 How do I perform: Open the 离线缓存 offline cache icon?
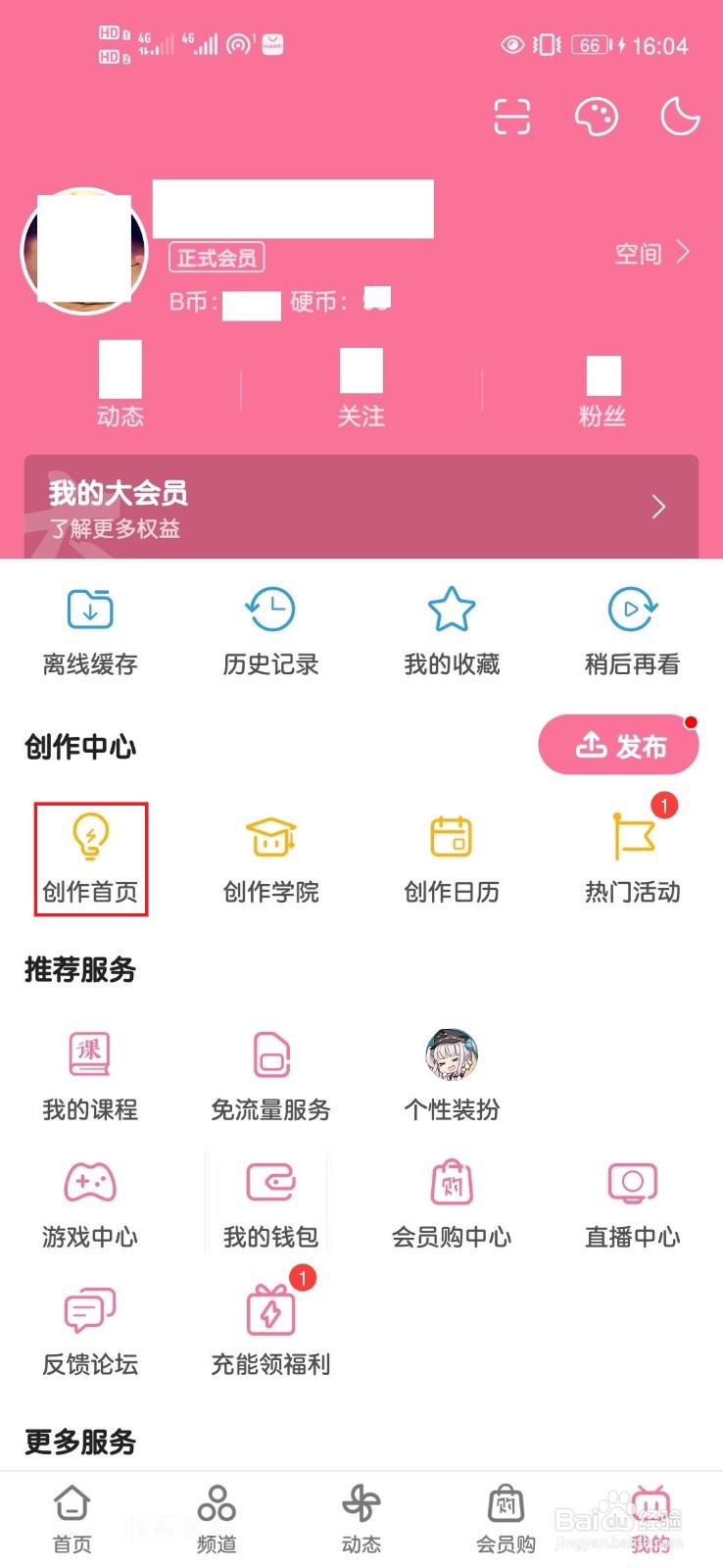[x=89, y=610]
